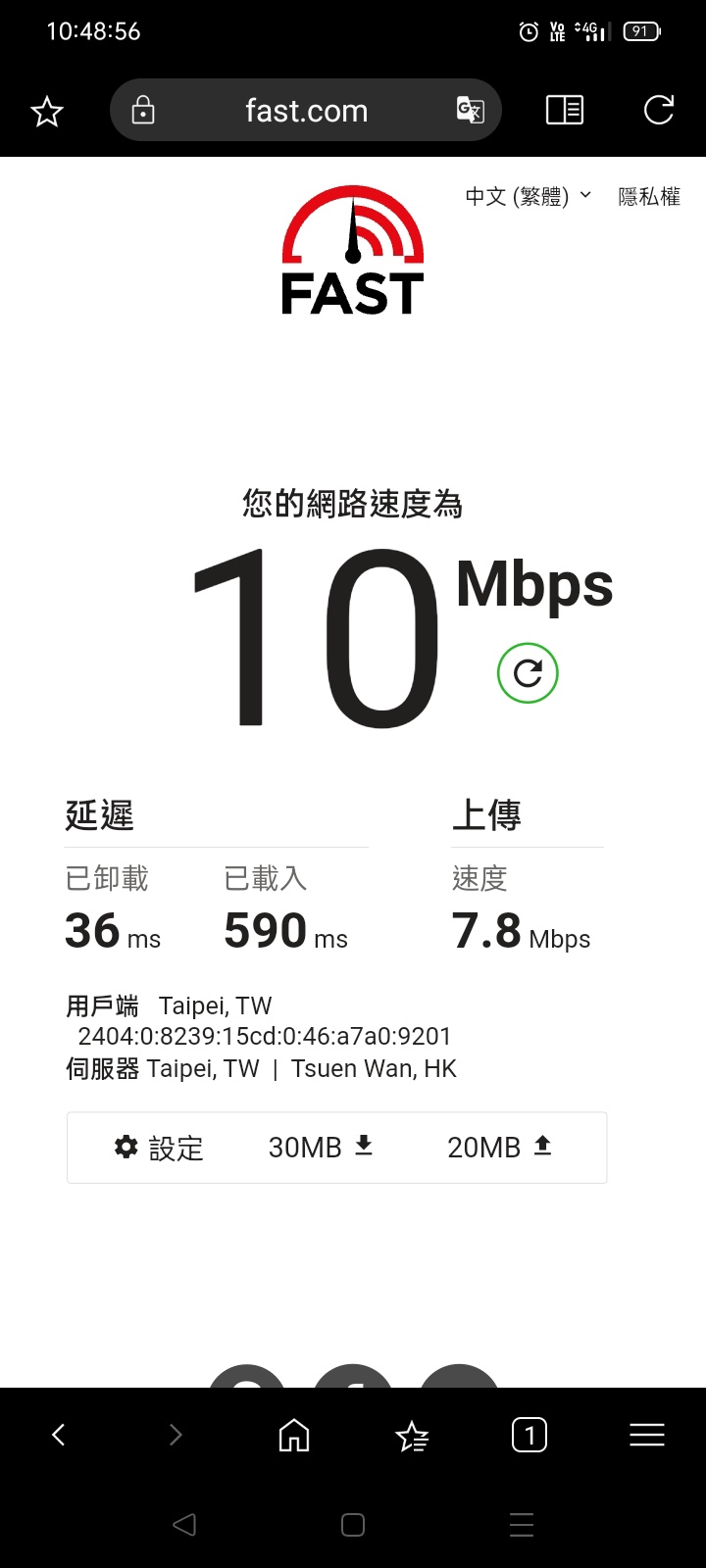Open the browser hamburger menu
This screenshot has width=706, height=1568.
click(x=647, y=1436)
